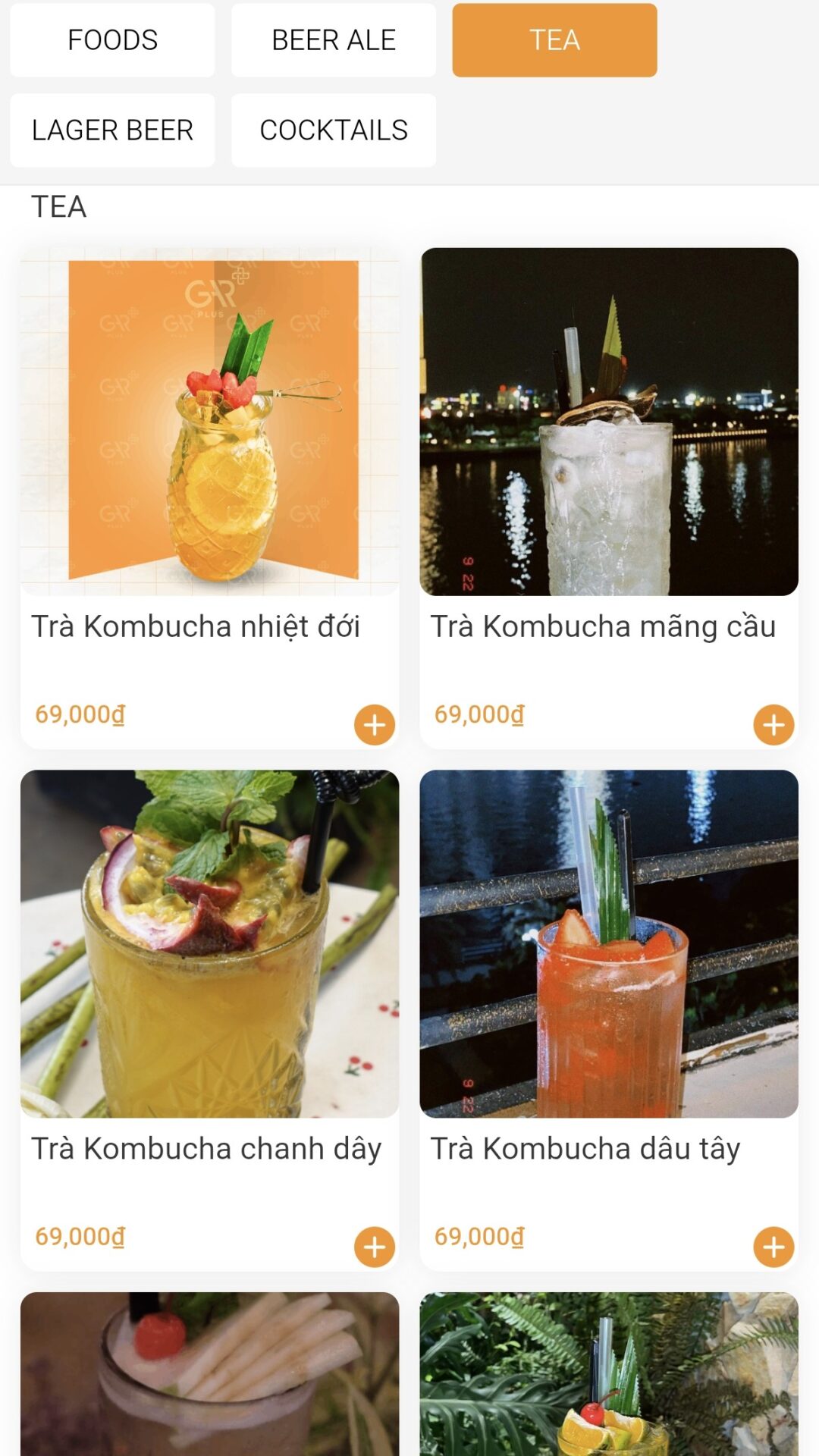Open the LAGER BEER category

pos(112,130)
